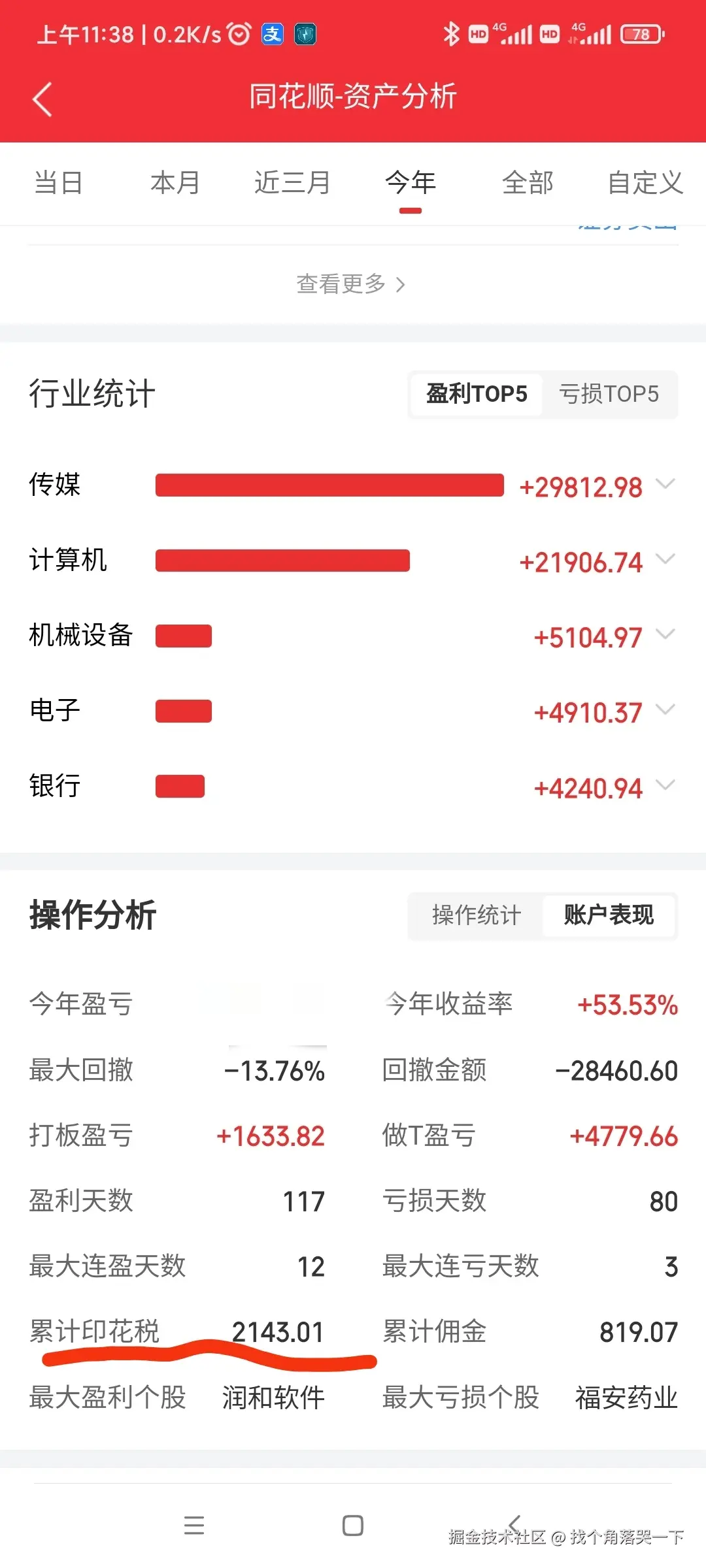Screen dimensions: 706x1568
Task: Open the Alipay icon in the status bar
Action: pos(272,33)
